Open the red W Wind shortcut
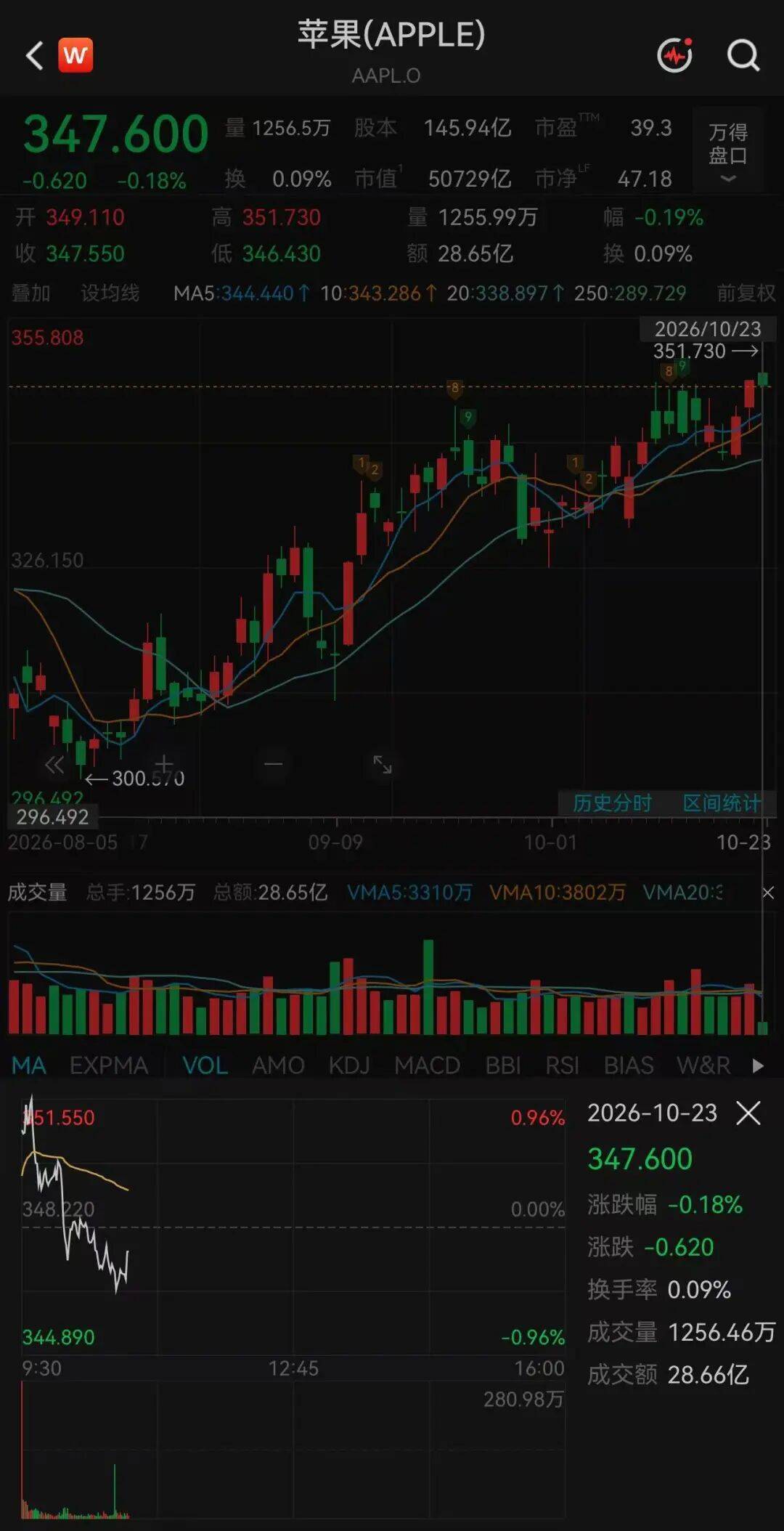784x1531 pixels. pos(75,55)
